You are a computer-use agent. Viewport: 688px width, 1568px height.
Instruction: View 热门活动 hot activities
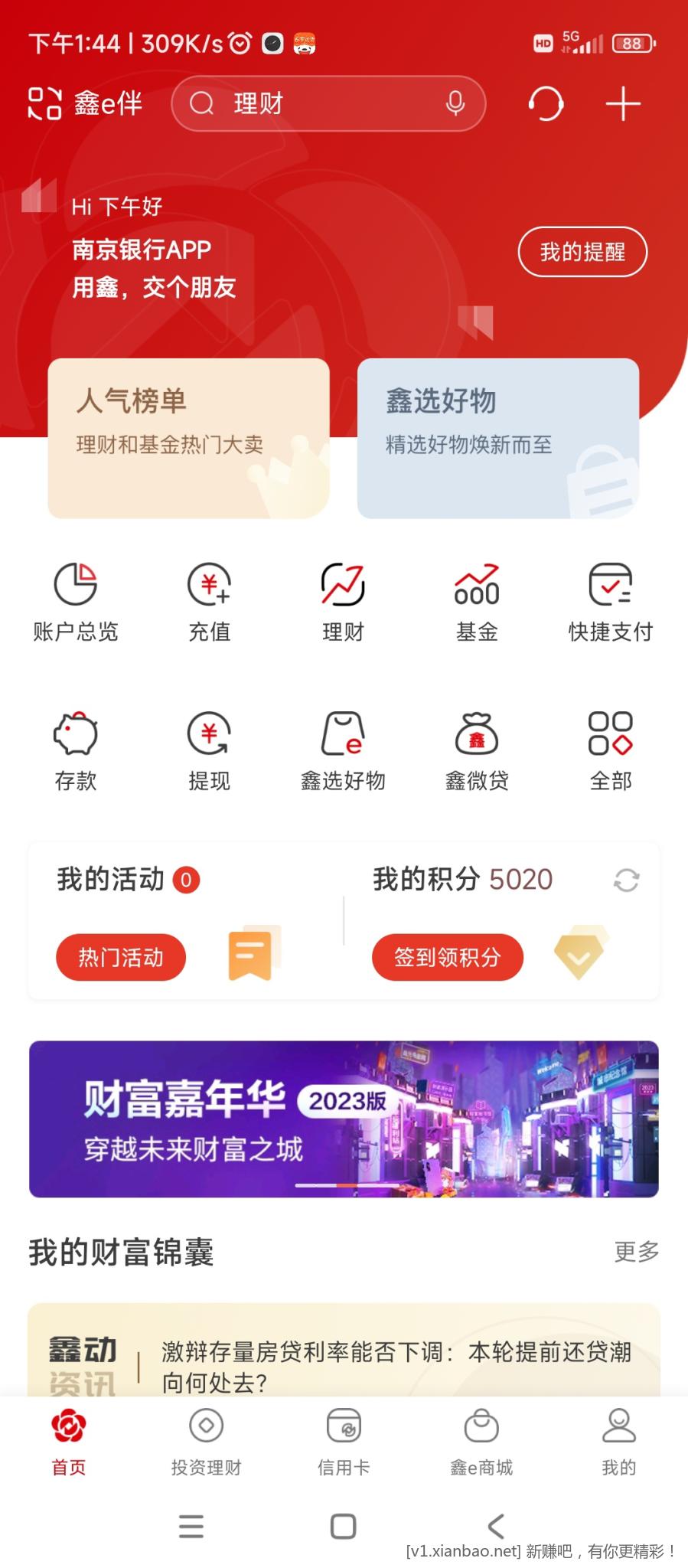pyautogui.click(x=121, y=957)
